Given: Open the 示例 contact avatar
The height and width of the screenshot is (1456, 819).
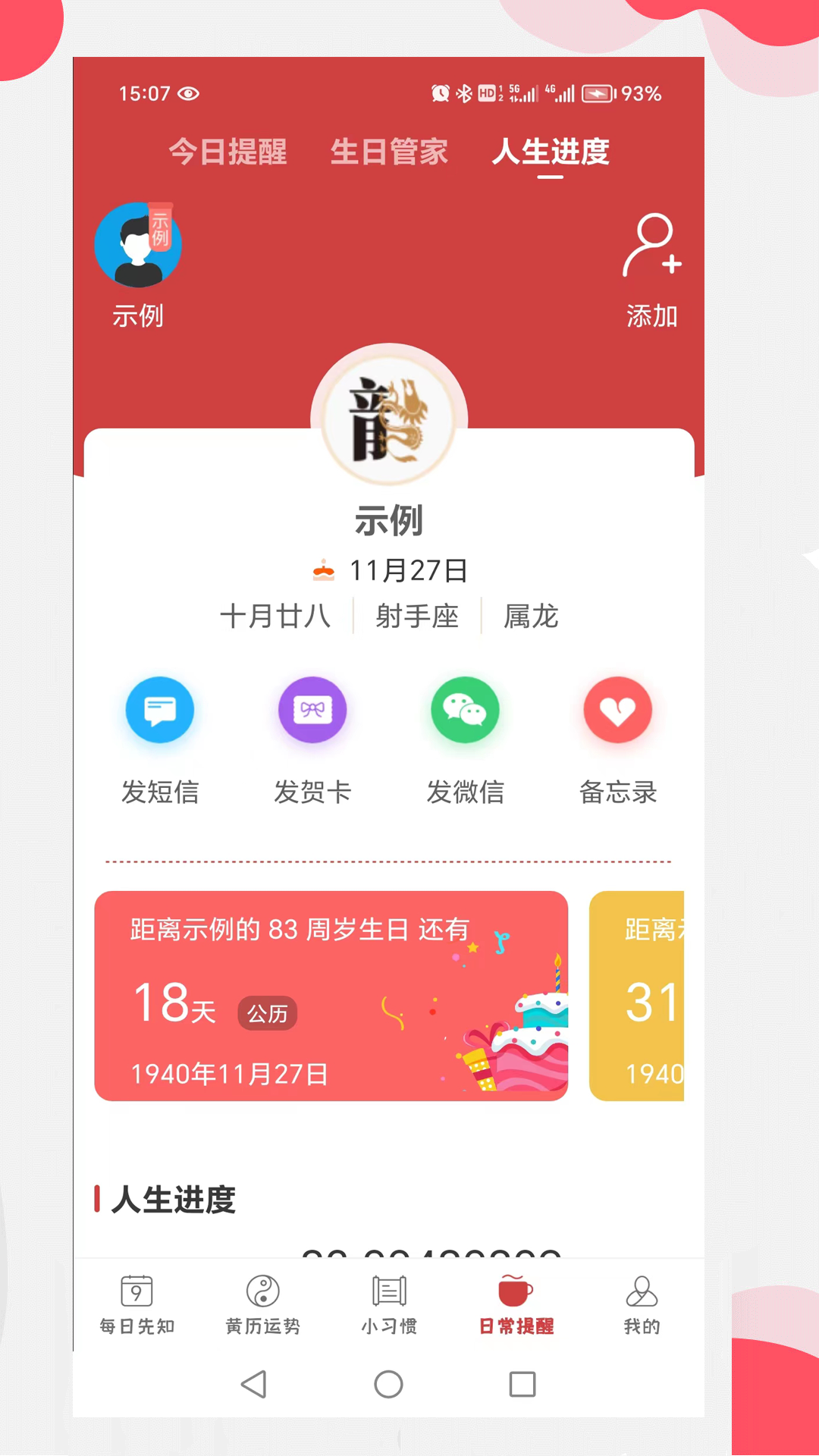Looking at the screenshot, I should [137, 244].
